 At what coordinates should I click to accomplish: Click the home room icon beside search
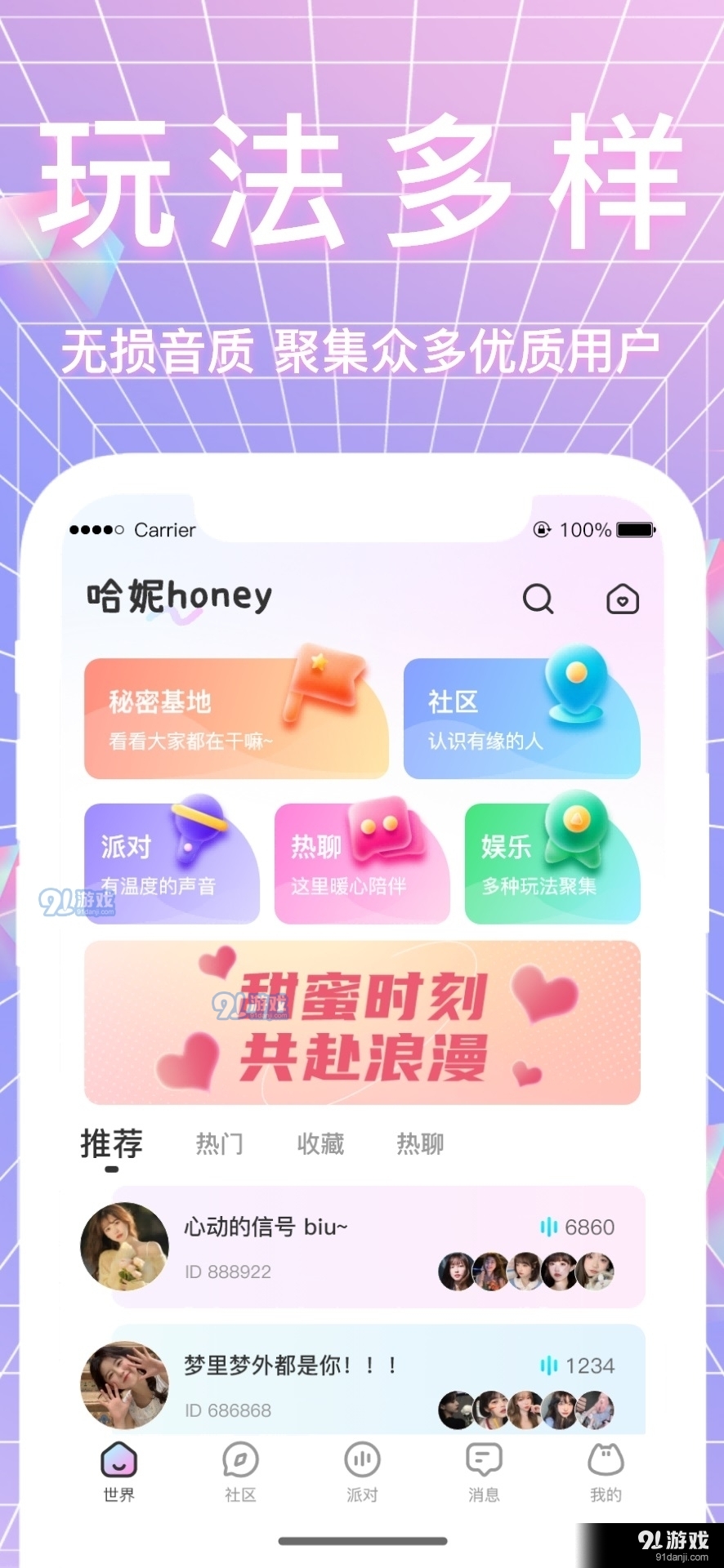point(623,599)
